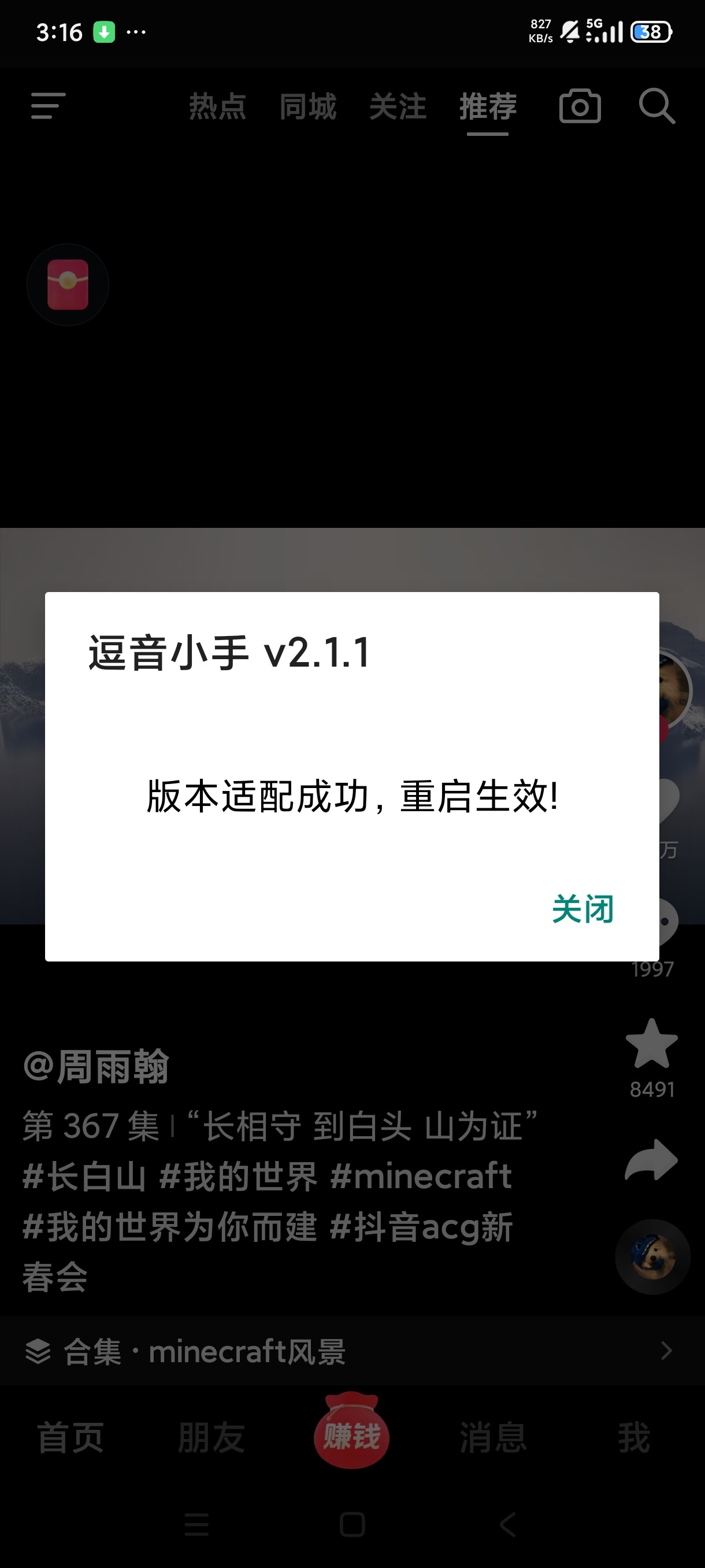705x1568 pixels.
Task: Visit @周雨翰's profile
Action: click(x=95, y=1067)
